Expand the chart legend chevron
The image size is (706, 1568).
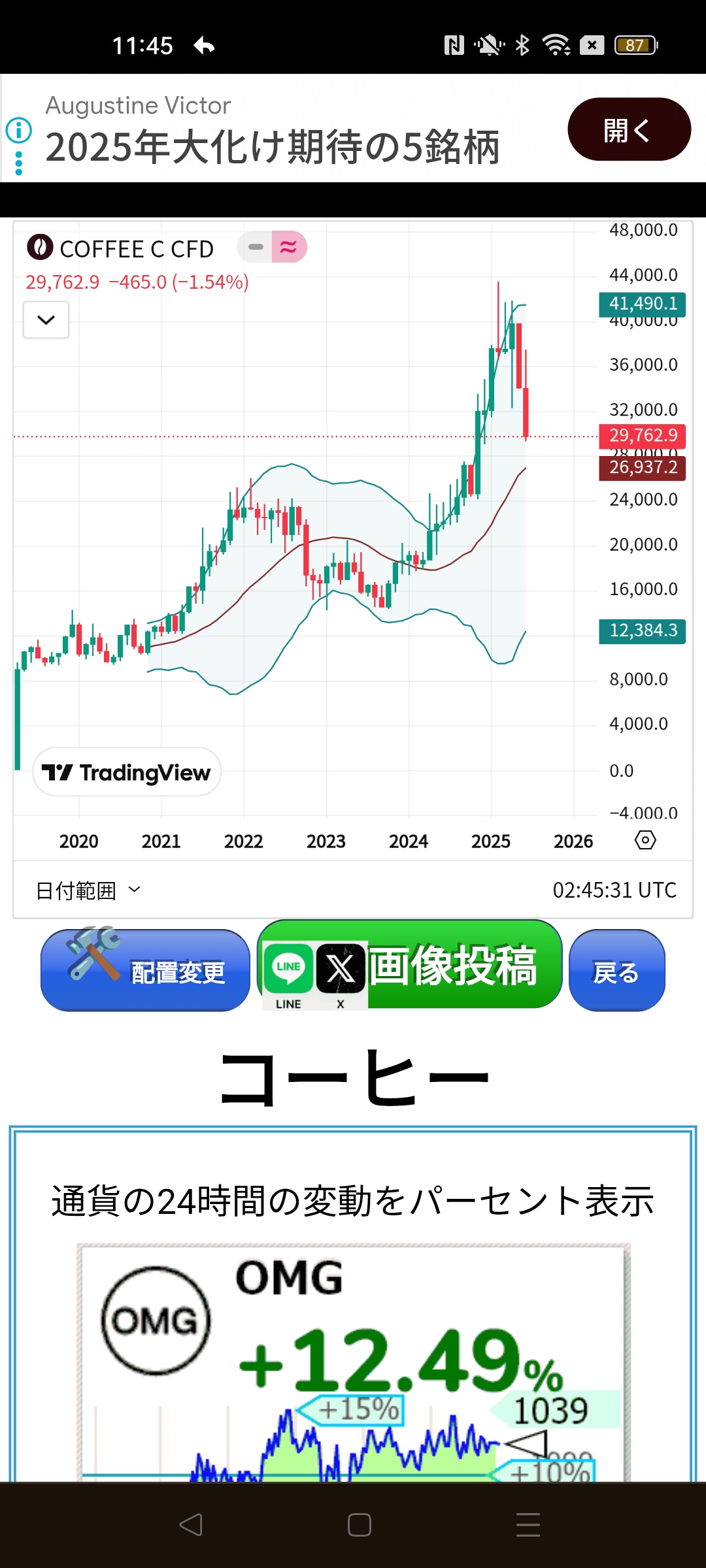coord(46,319)
